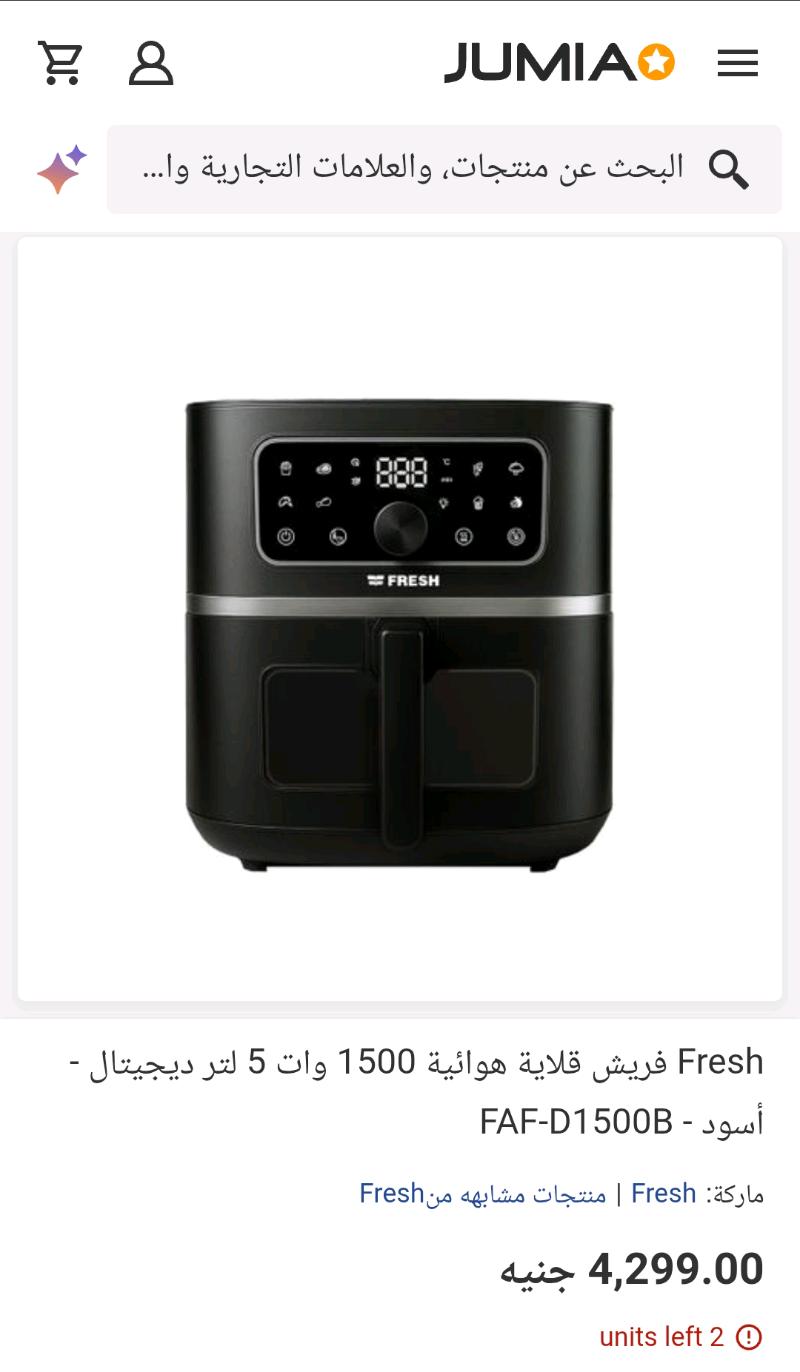The height and width of the screenshot is (1372, 800).
Task: Open the account profile icon
Action: click(x=151, y=63)
